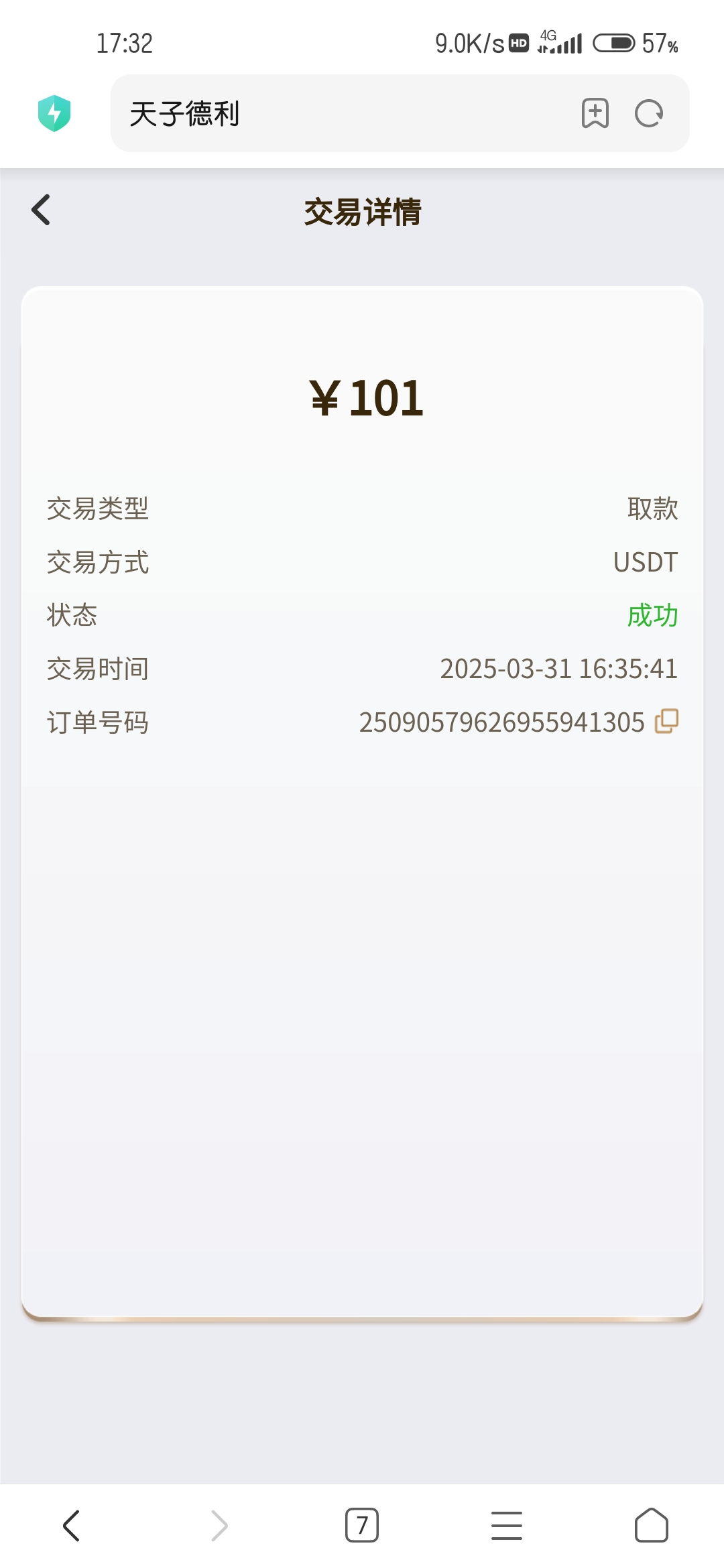Viewport: 724px width, 1568px height.
Task: Go back using the 交易详情 header arrow
Action: 40,210
